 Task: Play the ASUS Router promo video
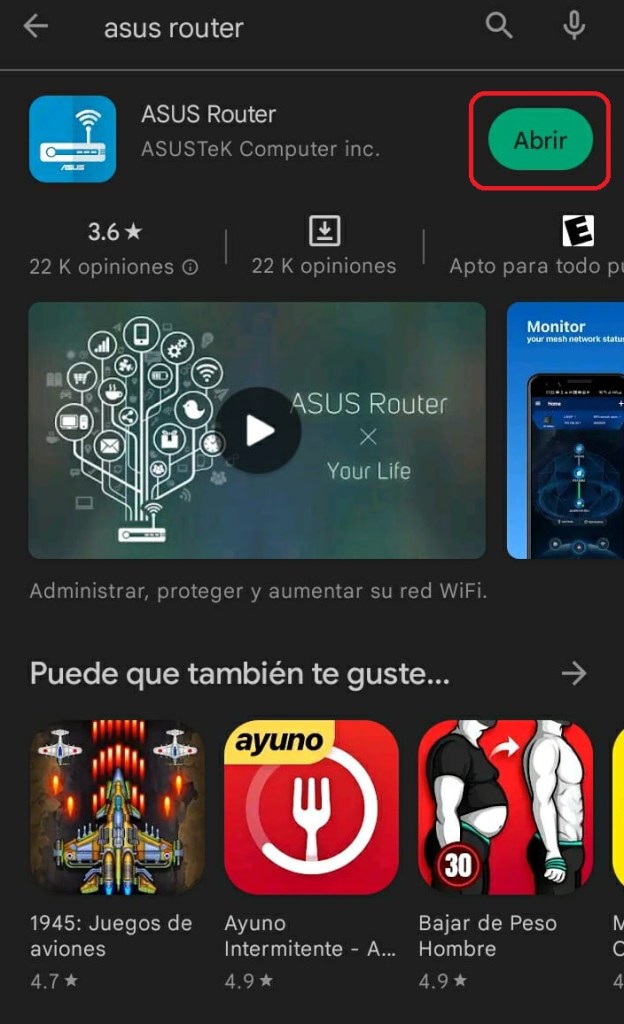pyautogui.click(x=259, y=430)
